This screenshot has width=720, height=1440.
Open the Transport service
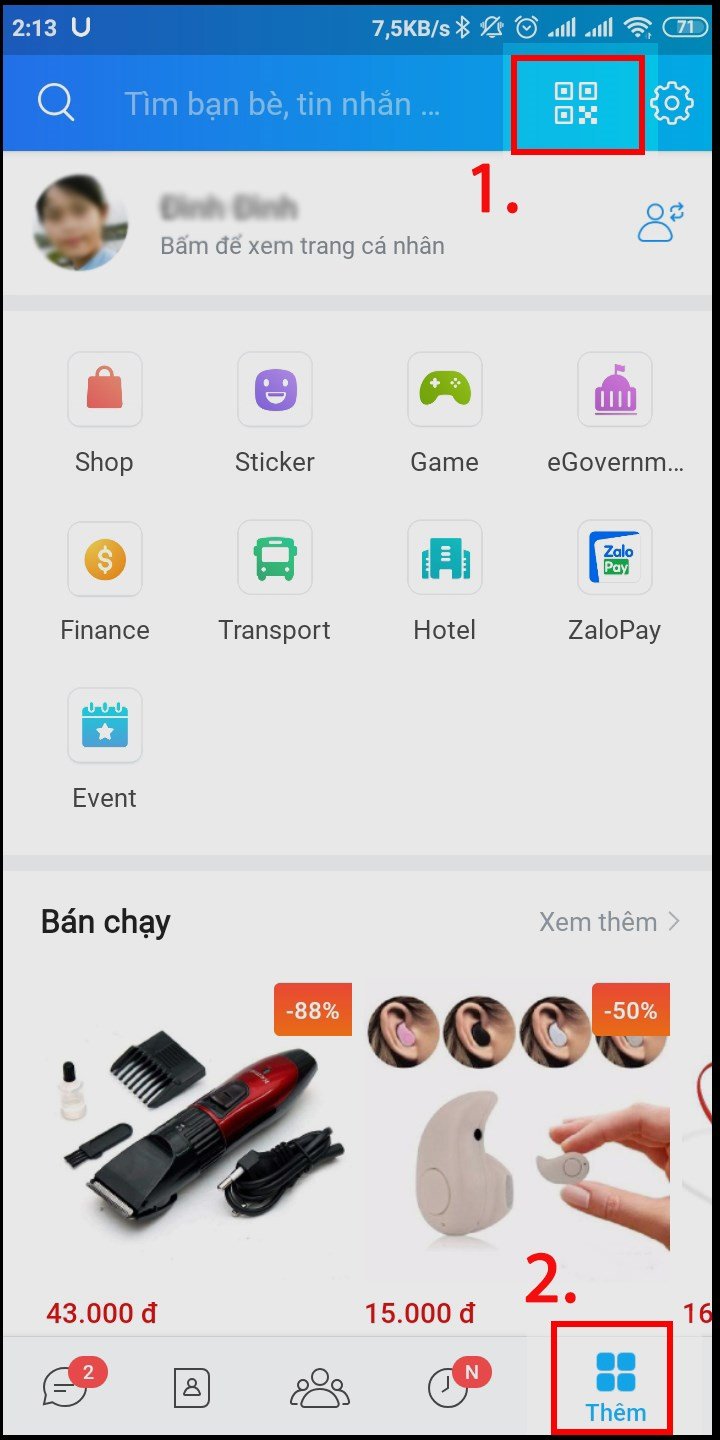[274, 558]
